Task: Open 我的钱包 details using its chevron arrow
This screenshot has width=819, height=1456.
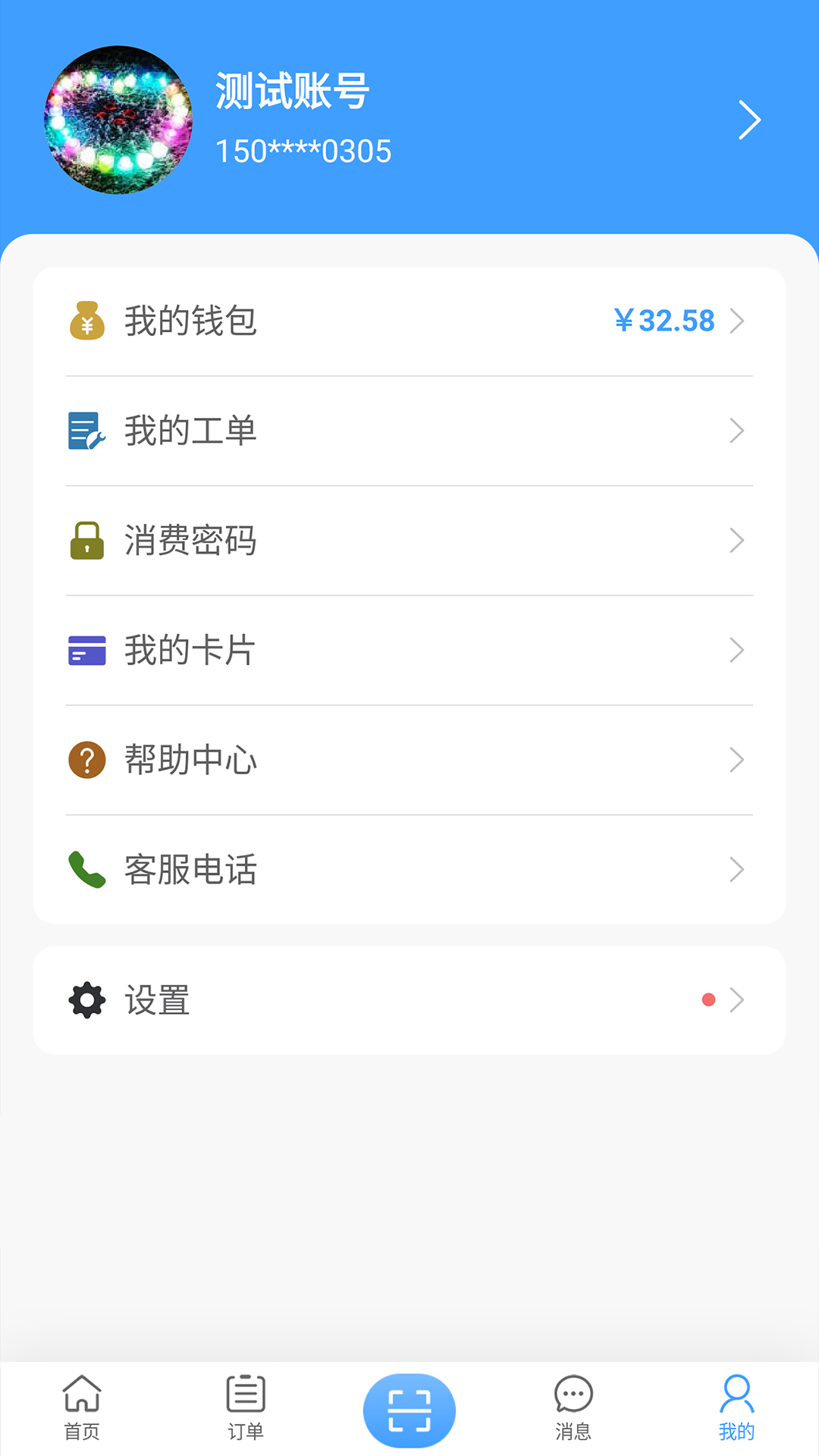Action: [736, 322]
